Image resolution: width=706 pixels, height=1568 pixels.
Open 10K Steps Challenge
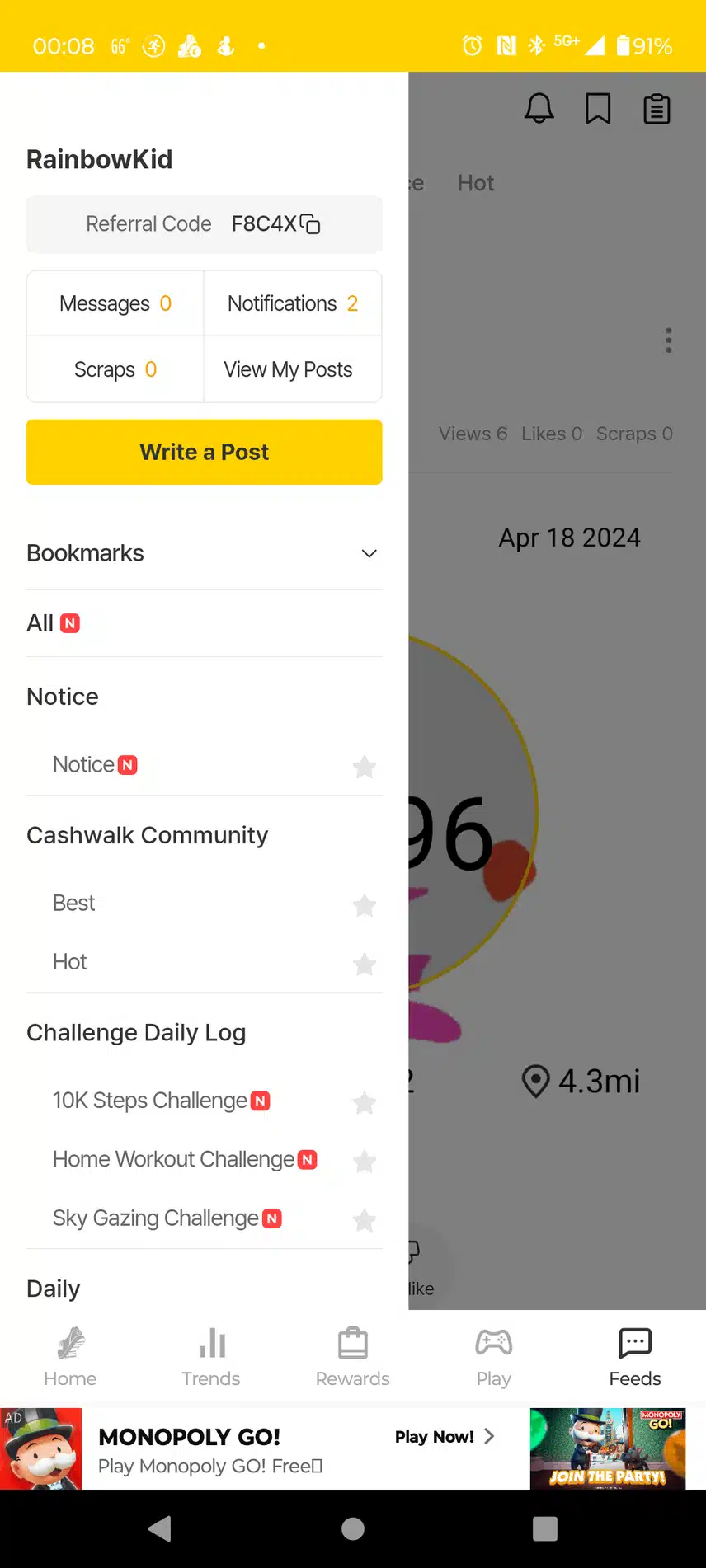(x=151, y=1101)
